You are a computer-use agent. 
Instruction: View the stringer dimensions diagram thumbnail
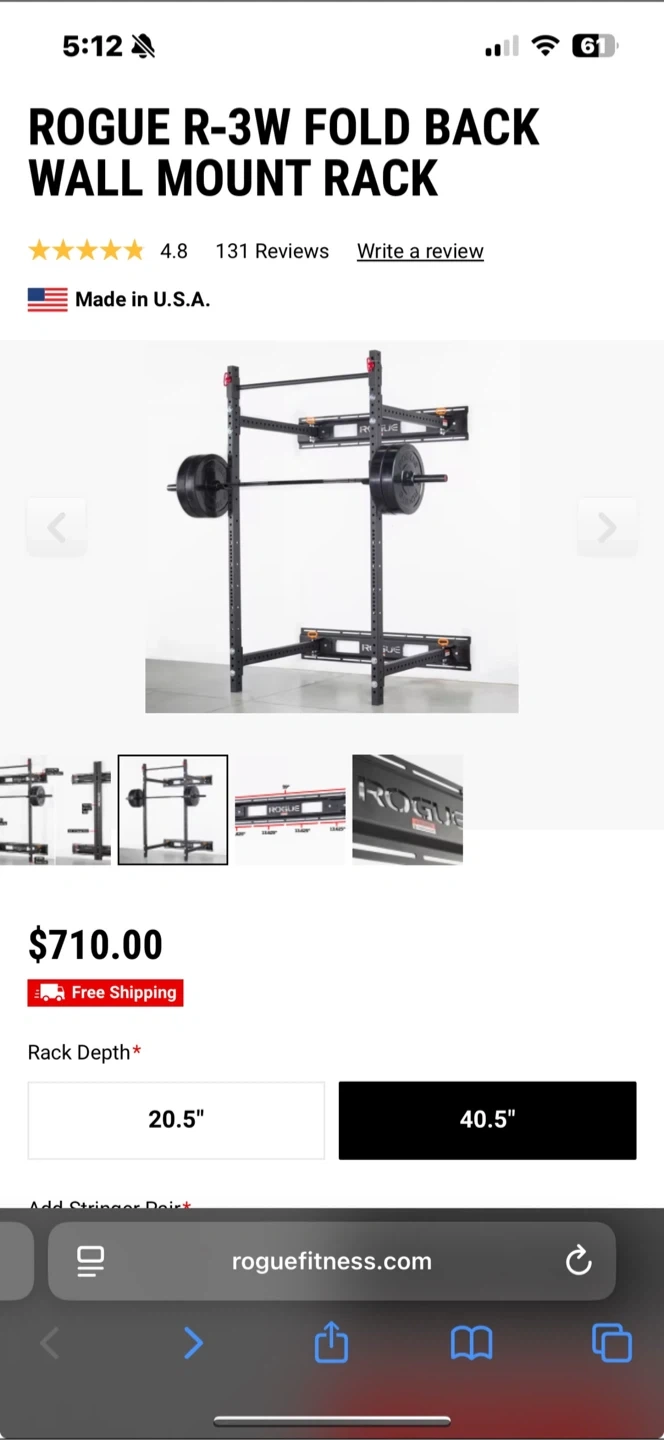290,809
